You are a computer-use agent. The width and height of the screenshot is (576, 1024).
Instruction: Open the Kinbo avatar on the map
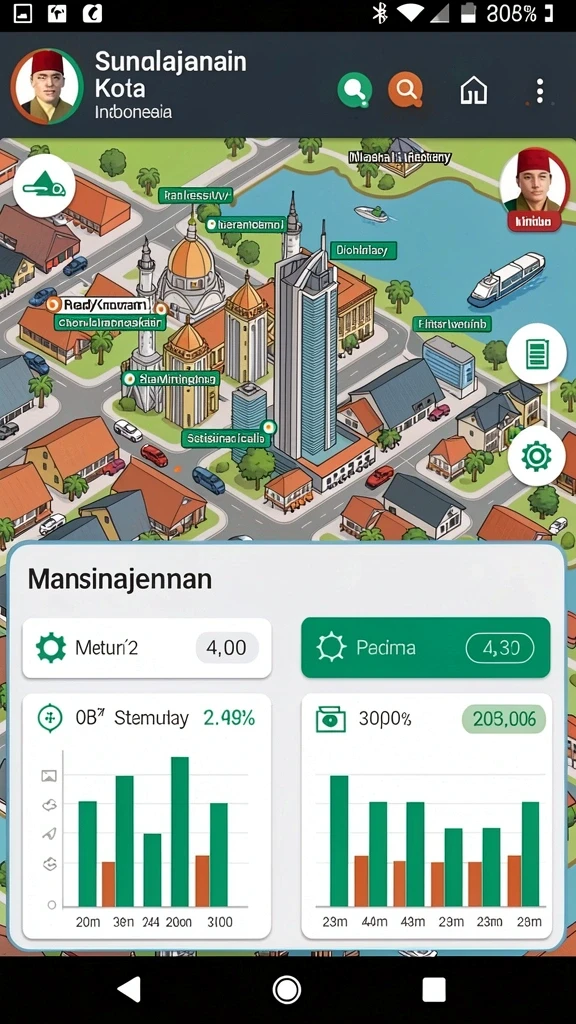(535, 189)
